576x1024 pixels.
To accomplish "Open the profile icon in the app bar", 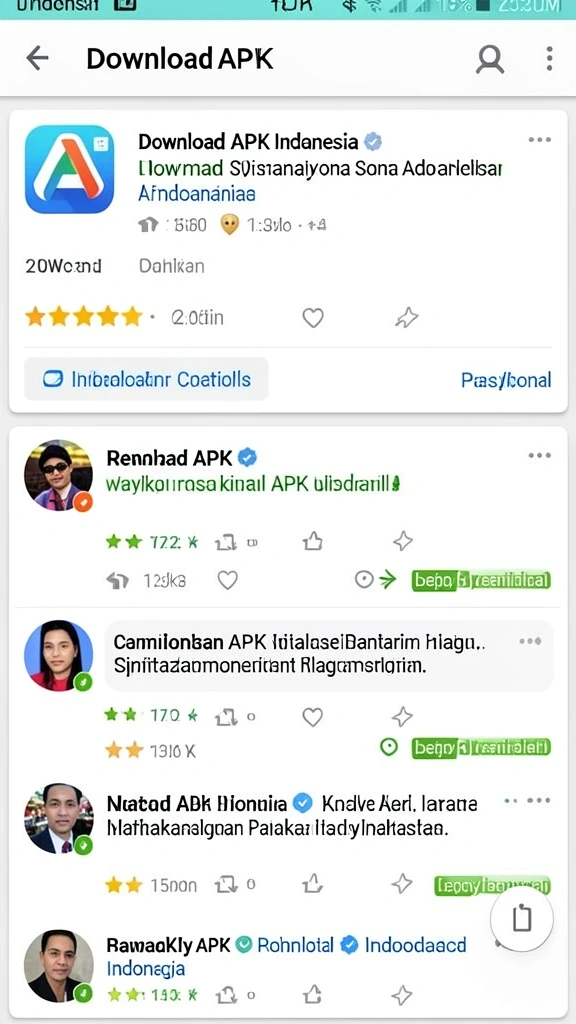I will (x=489, y=59).
